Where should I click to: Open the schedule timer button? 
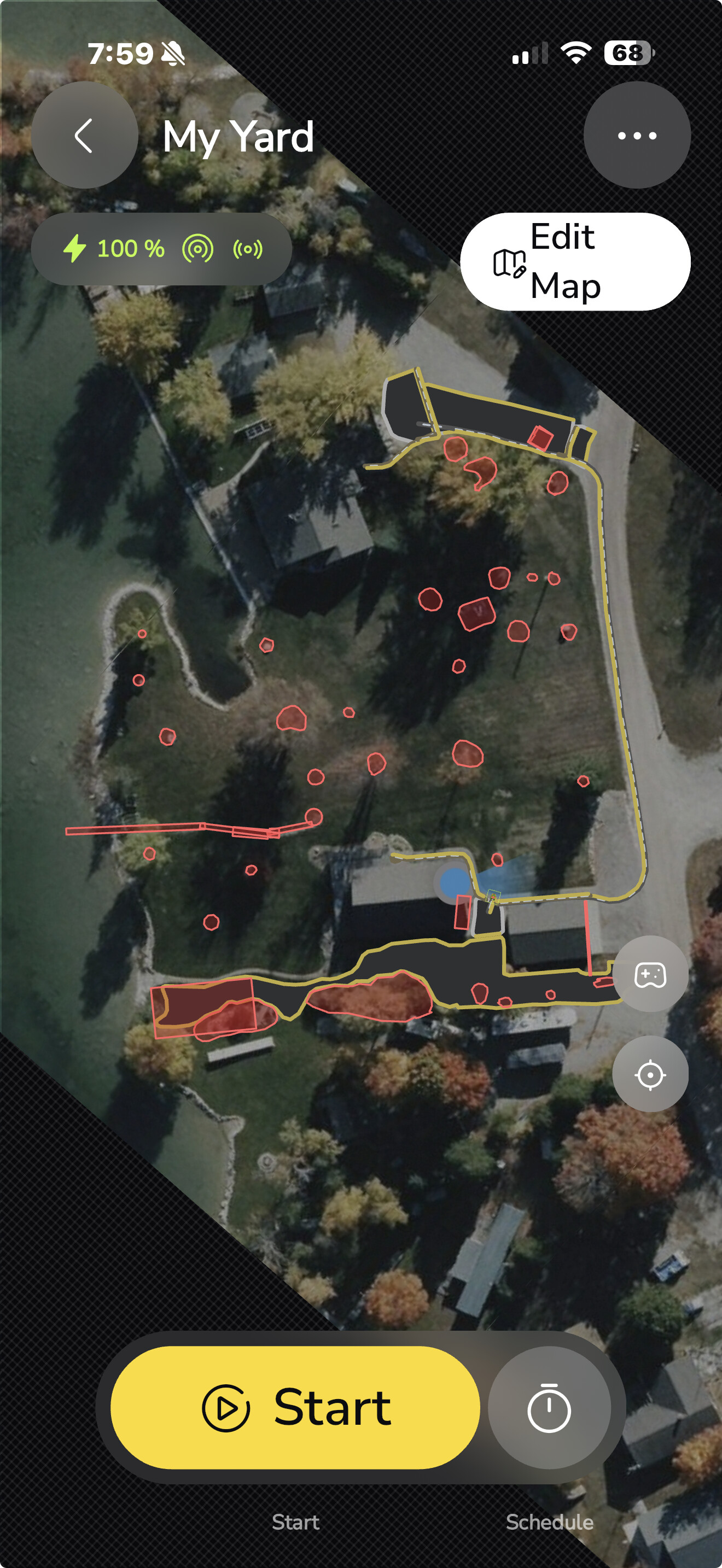pos(549,1407)
